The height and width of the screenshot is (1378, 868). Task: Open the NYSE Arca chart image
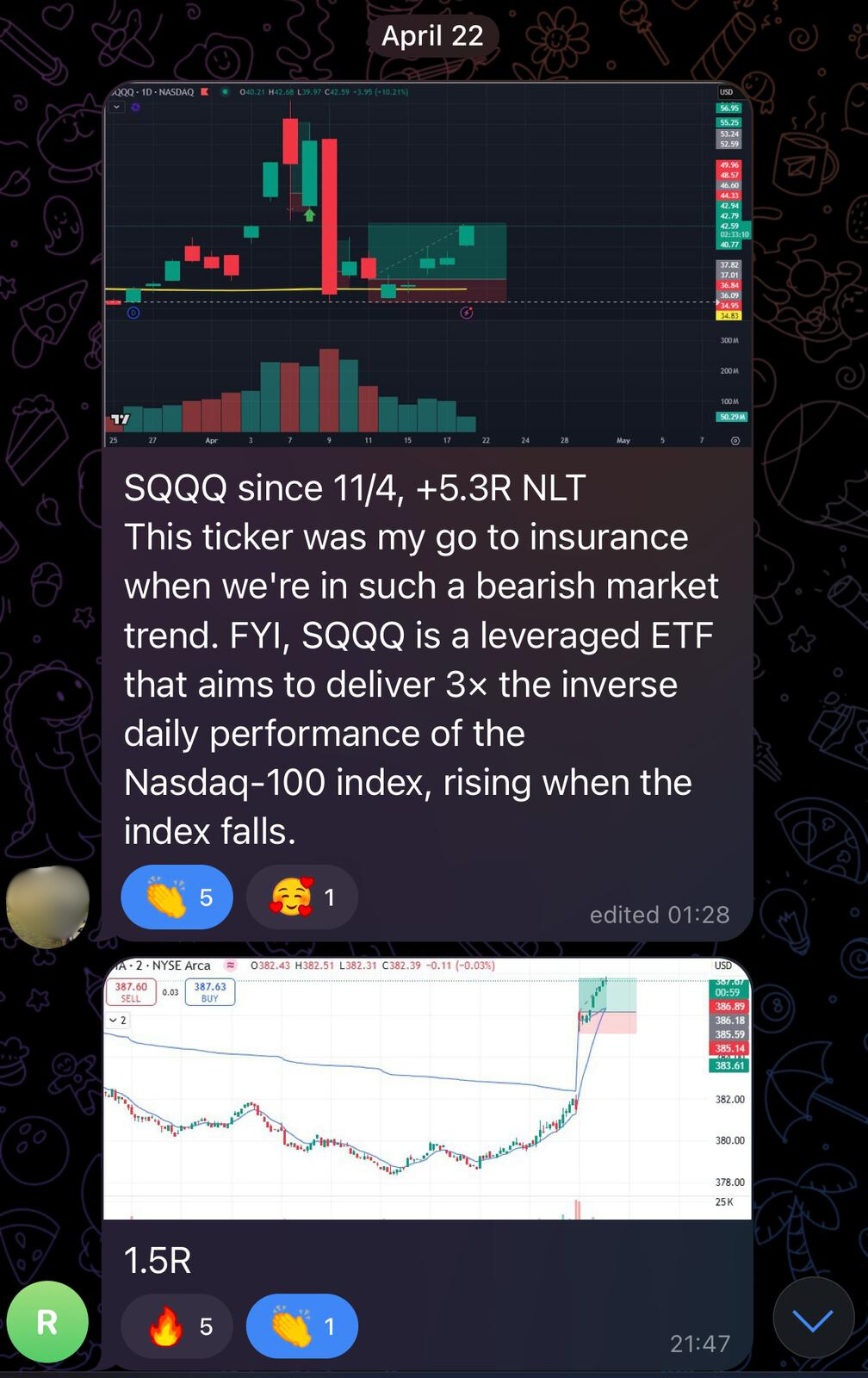click(427, 1089)
